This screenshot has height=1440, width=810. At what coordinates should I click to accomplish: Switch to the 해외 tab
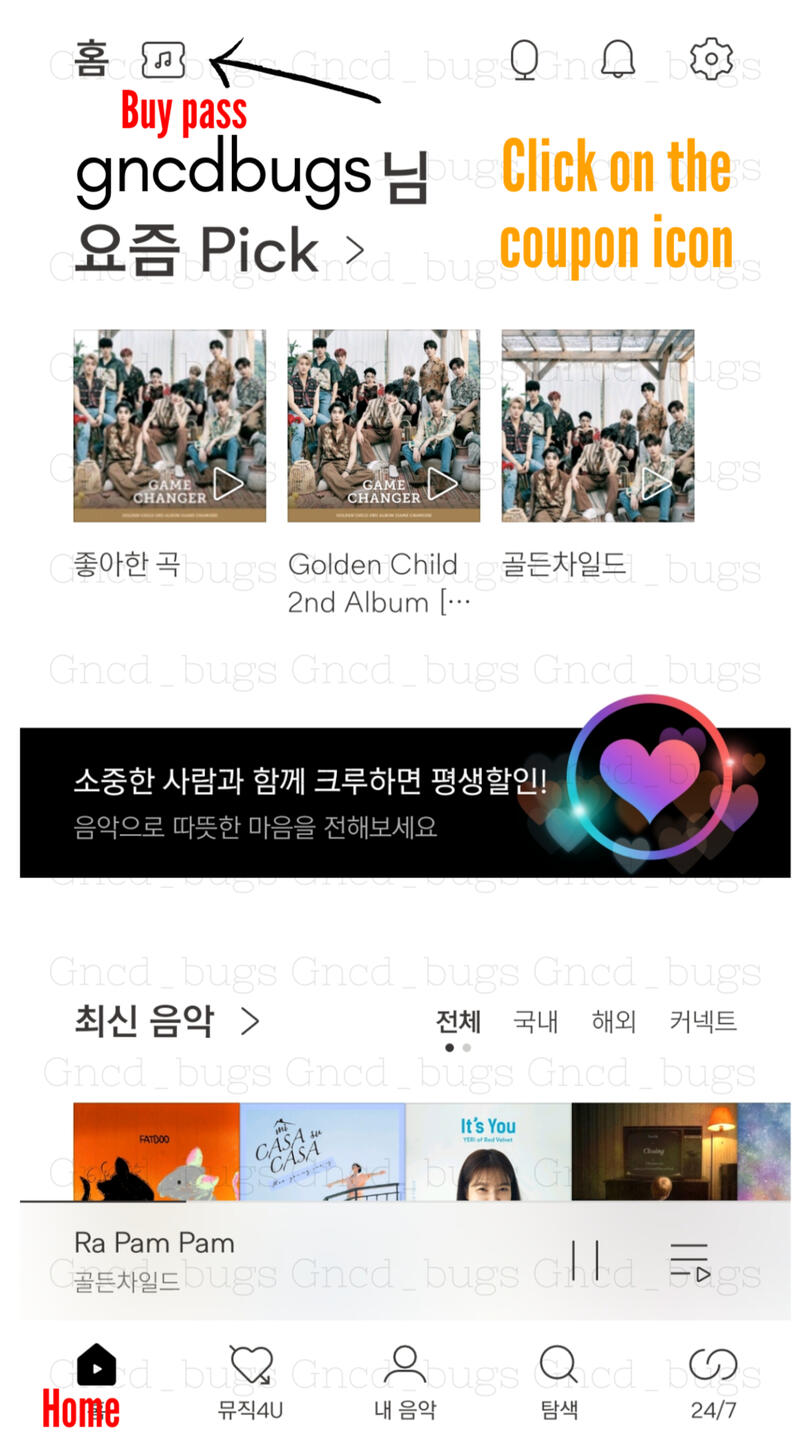(614, 1021)
